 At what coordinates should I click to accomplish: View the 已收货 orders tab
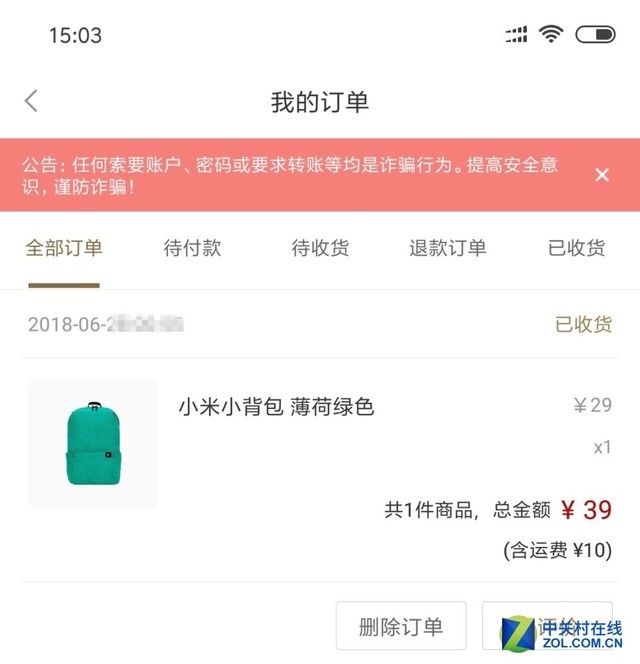(576, 249)
